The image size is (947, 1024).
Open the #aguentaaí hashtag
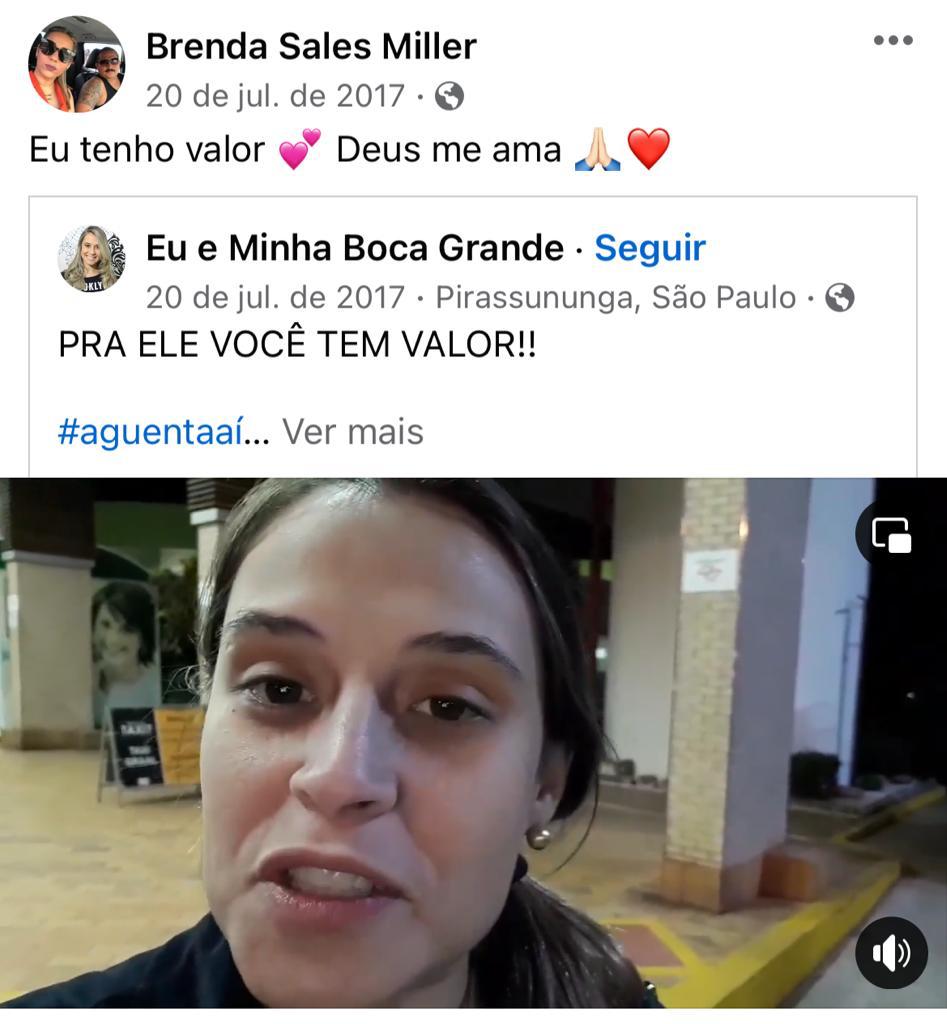(x=150, y=432)
